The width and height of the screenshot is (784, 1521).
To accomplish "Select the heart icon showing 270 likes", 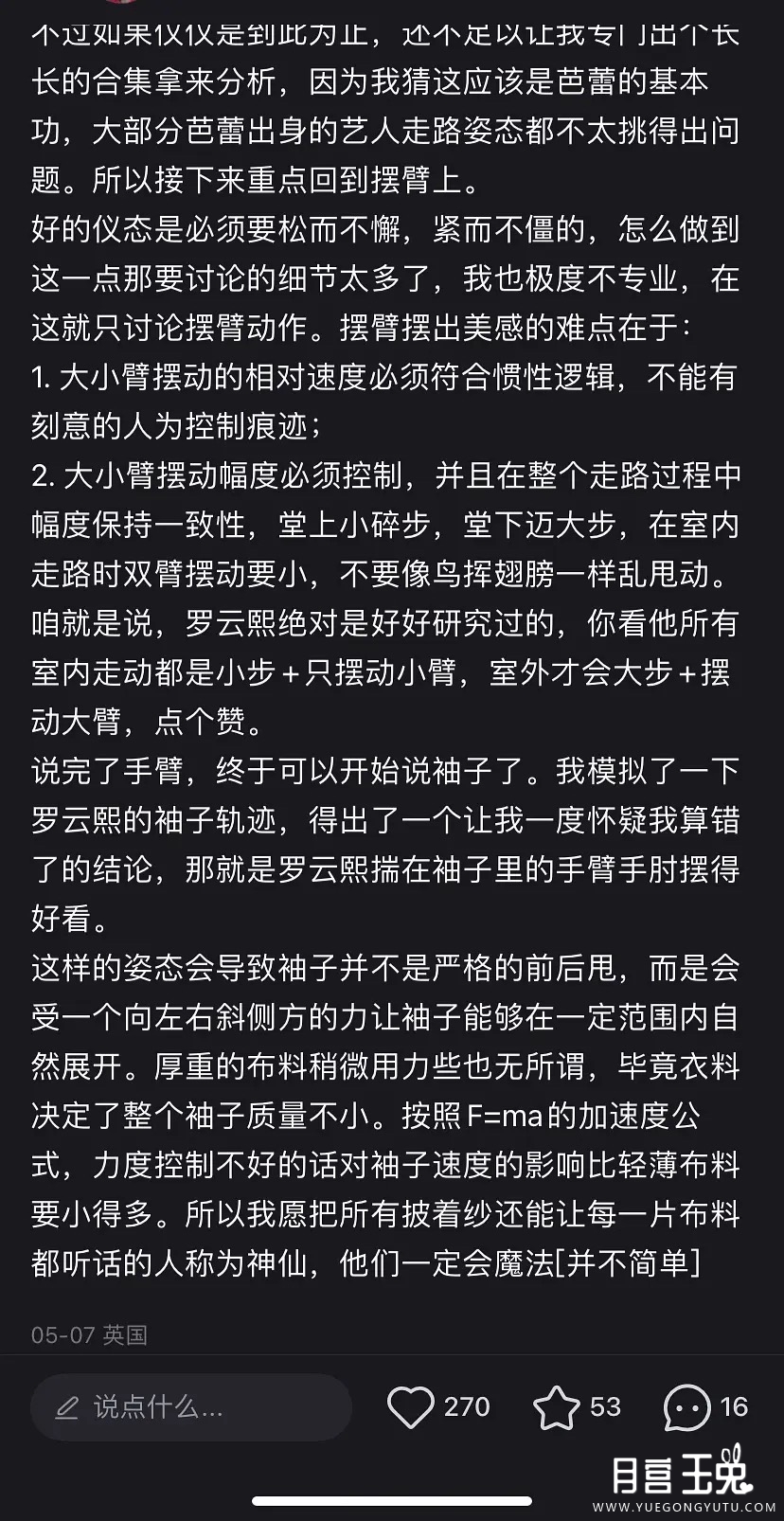I will click(412, 1407).
